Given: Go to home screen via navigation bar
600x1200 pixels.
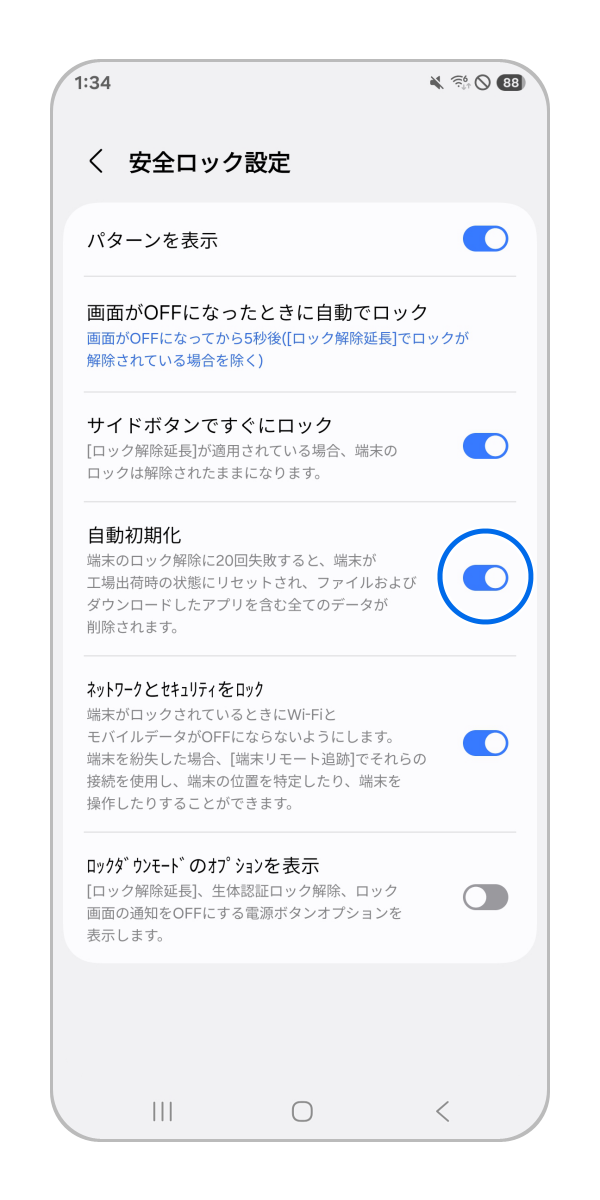Looking at the screenshot, I should tap(302, 1111).
